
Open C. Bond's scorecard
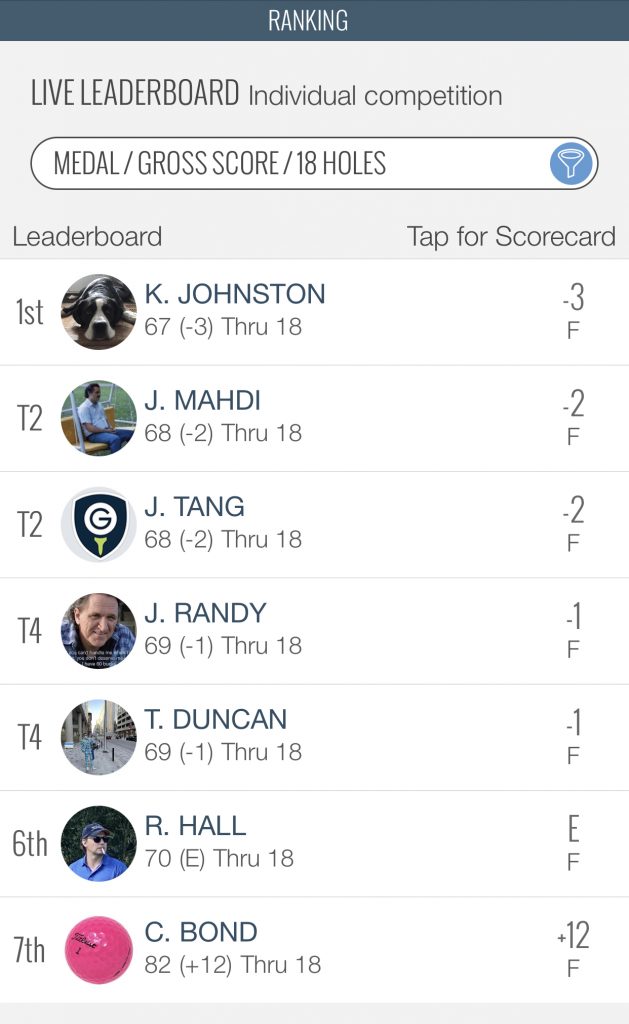pos(314,950)
